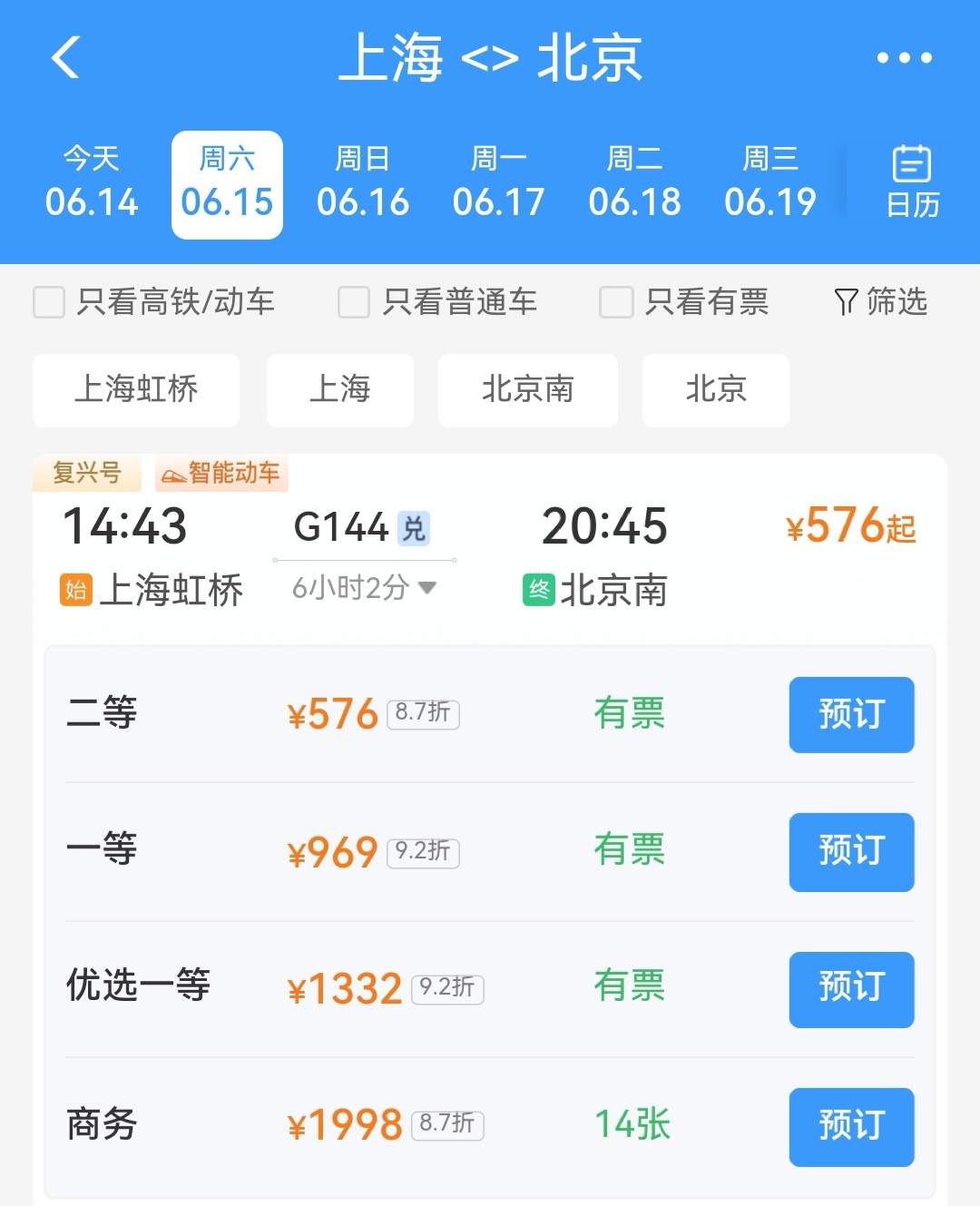
Task: Tap the 8.7折 discount badge on 二等
Action: (x=425, y=715)
